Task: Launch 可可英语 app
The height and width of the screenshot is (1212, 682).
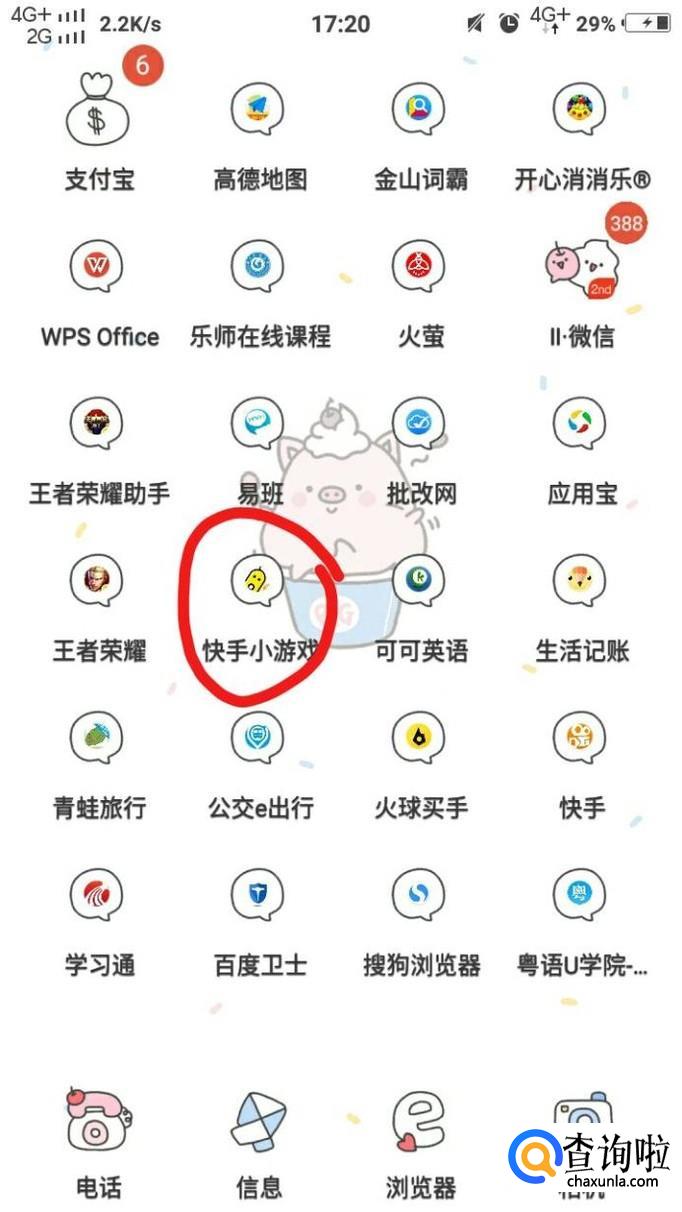Action: tap(420, 581)
